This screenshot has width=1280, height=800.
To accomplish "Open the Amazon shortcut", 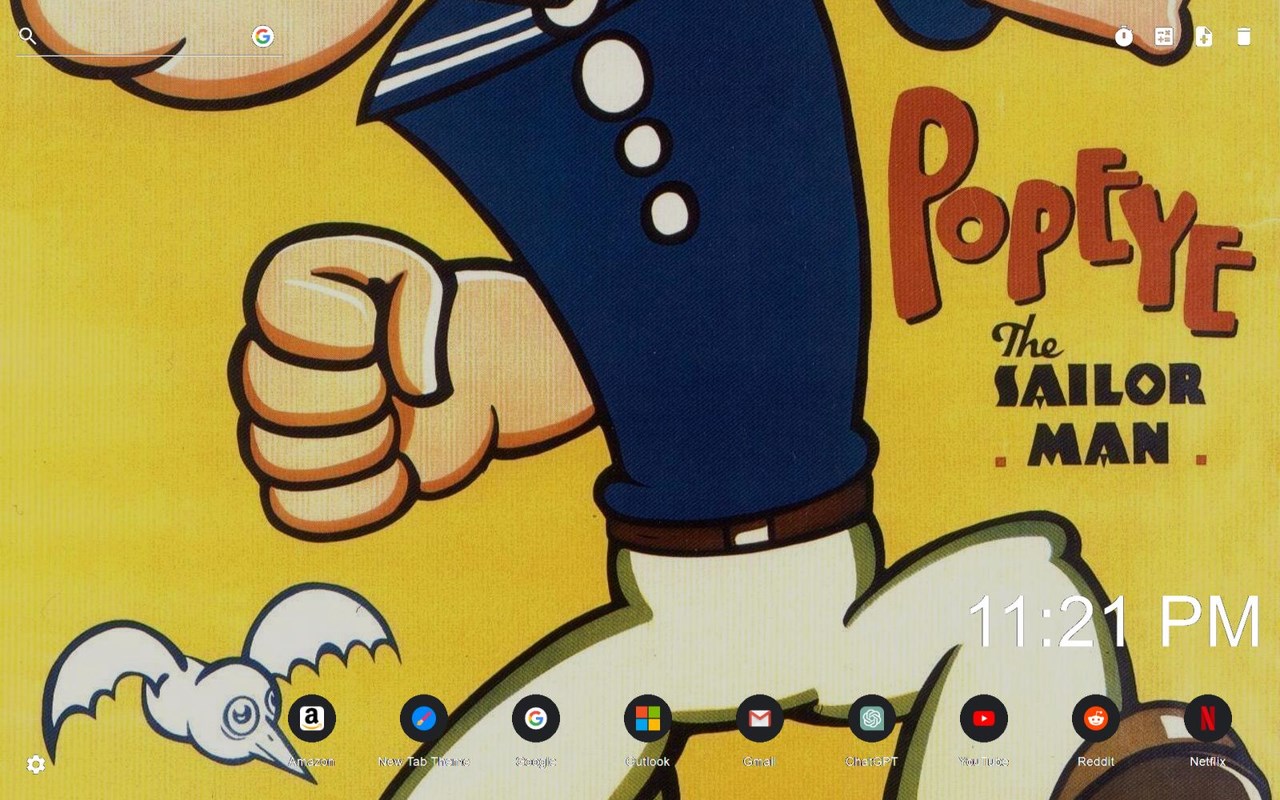I will pyautogui.click(x=312, y=719).
